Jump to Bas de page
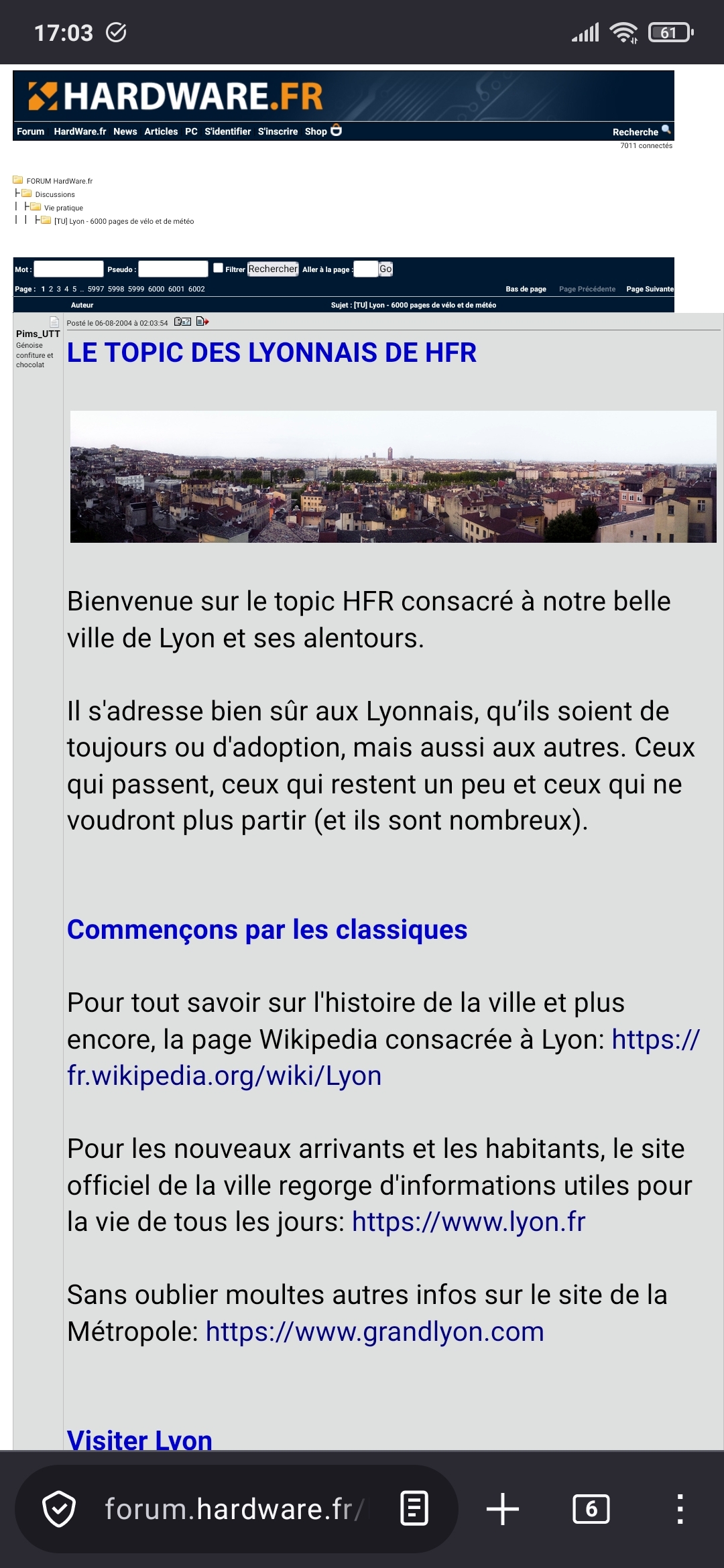 (526, 289)
